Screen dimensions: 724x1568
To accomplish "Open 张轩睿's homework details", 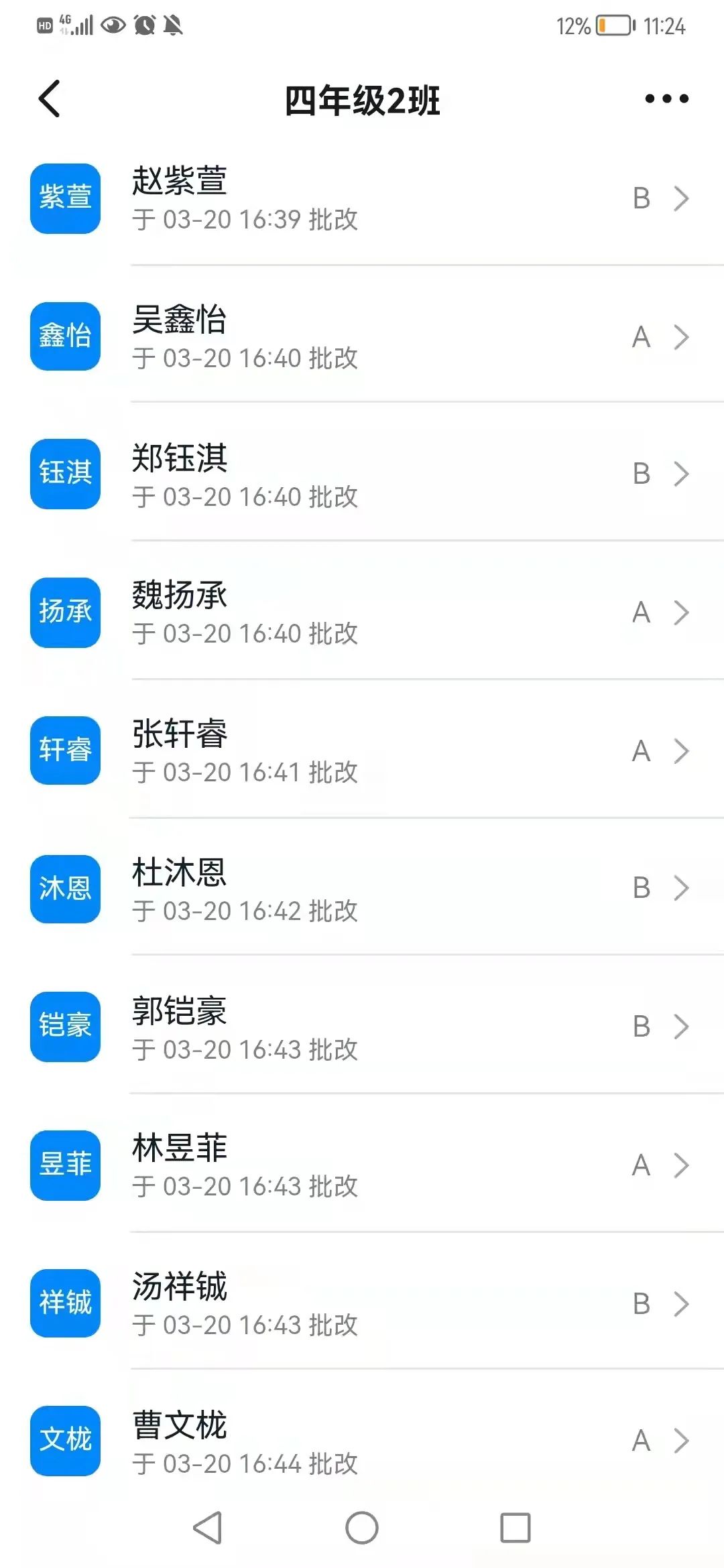I will coord(362,750).
